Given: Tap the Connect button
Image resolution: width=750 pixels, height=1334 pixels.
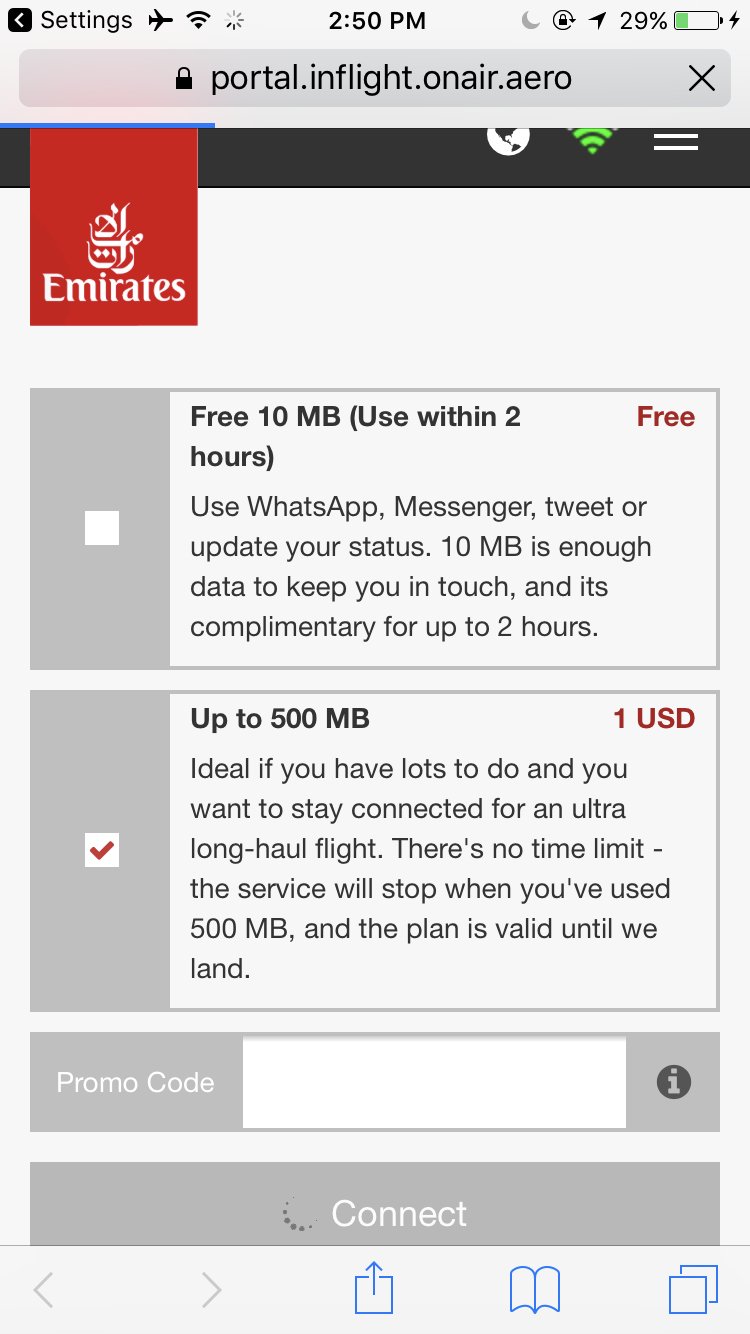Looking at the screenshot, I should pos(375,1212).
